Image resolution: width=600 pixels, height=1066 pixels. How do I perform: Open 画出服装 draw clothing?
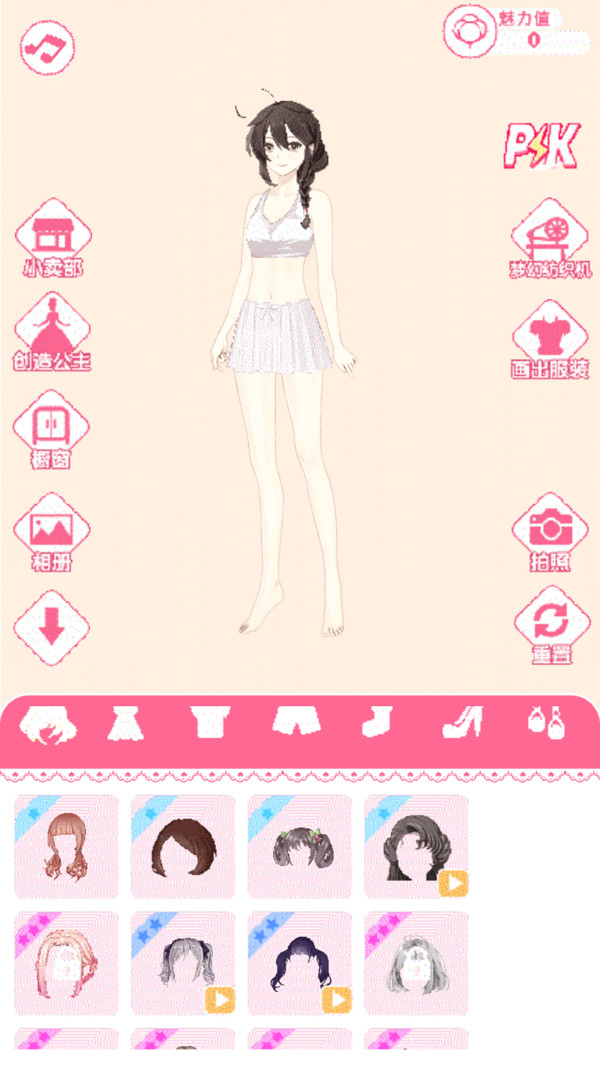click(x=550, y=339)
